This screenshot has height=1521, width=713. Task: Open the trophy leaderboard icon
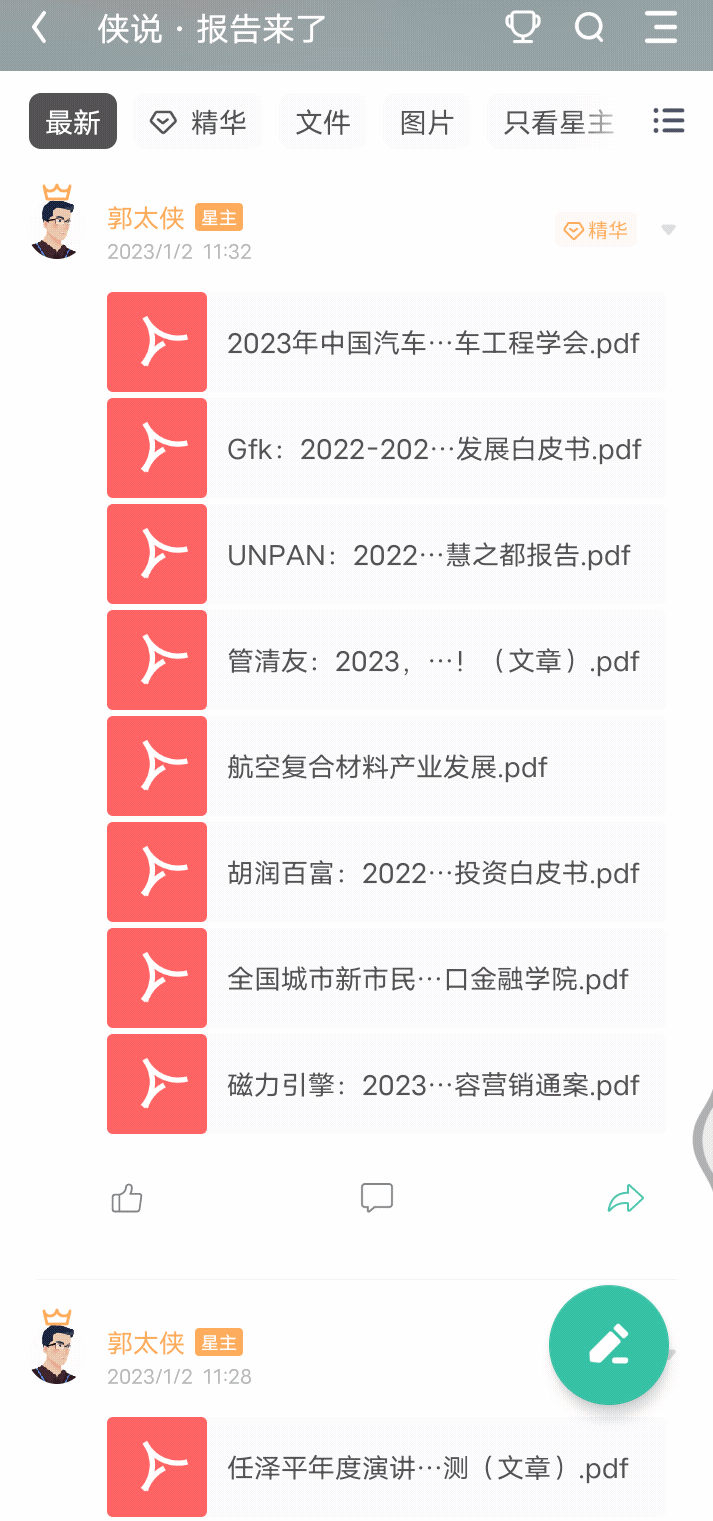click(x=521, y=27)
